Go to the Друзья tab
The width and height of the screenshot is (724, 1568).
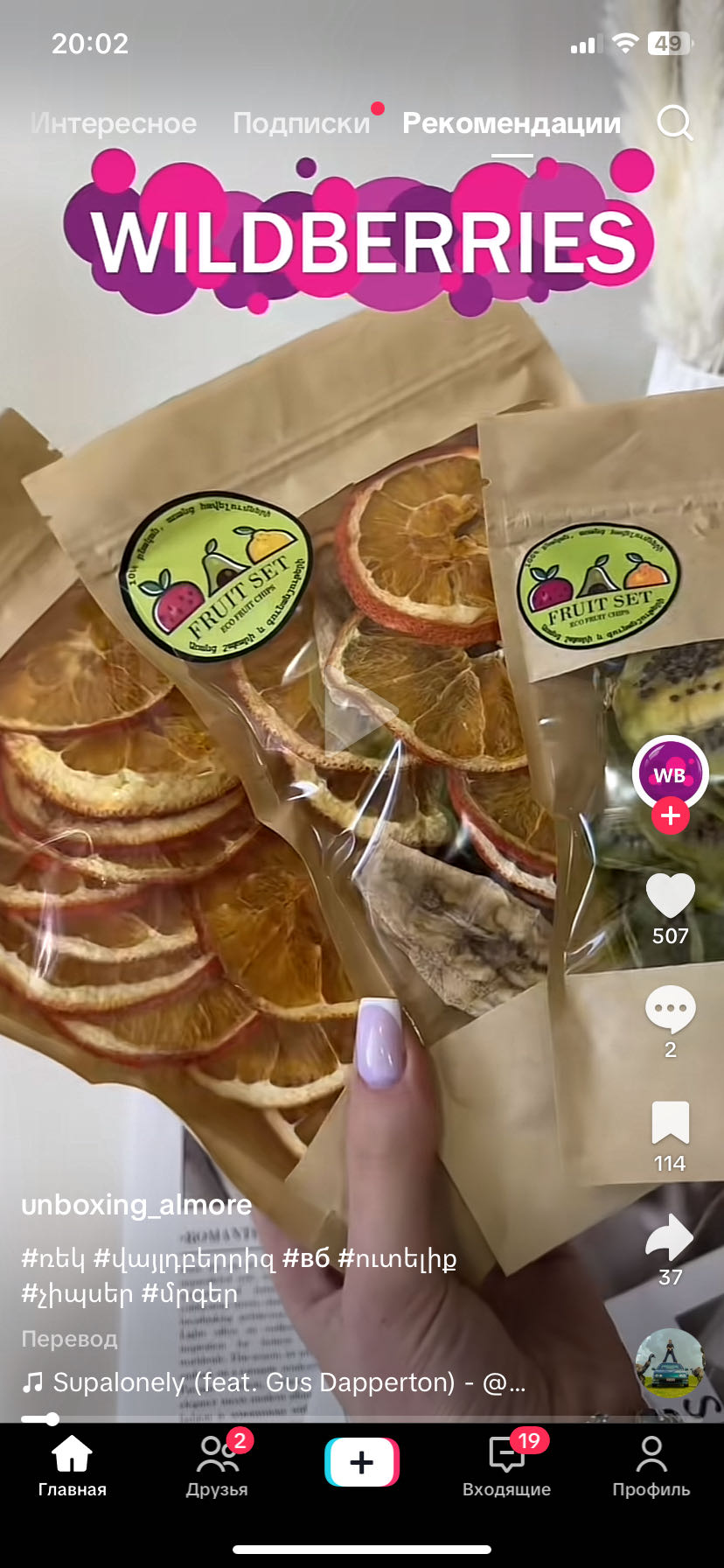(x=217, y=1466)
